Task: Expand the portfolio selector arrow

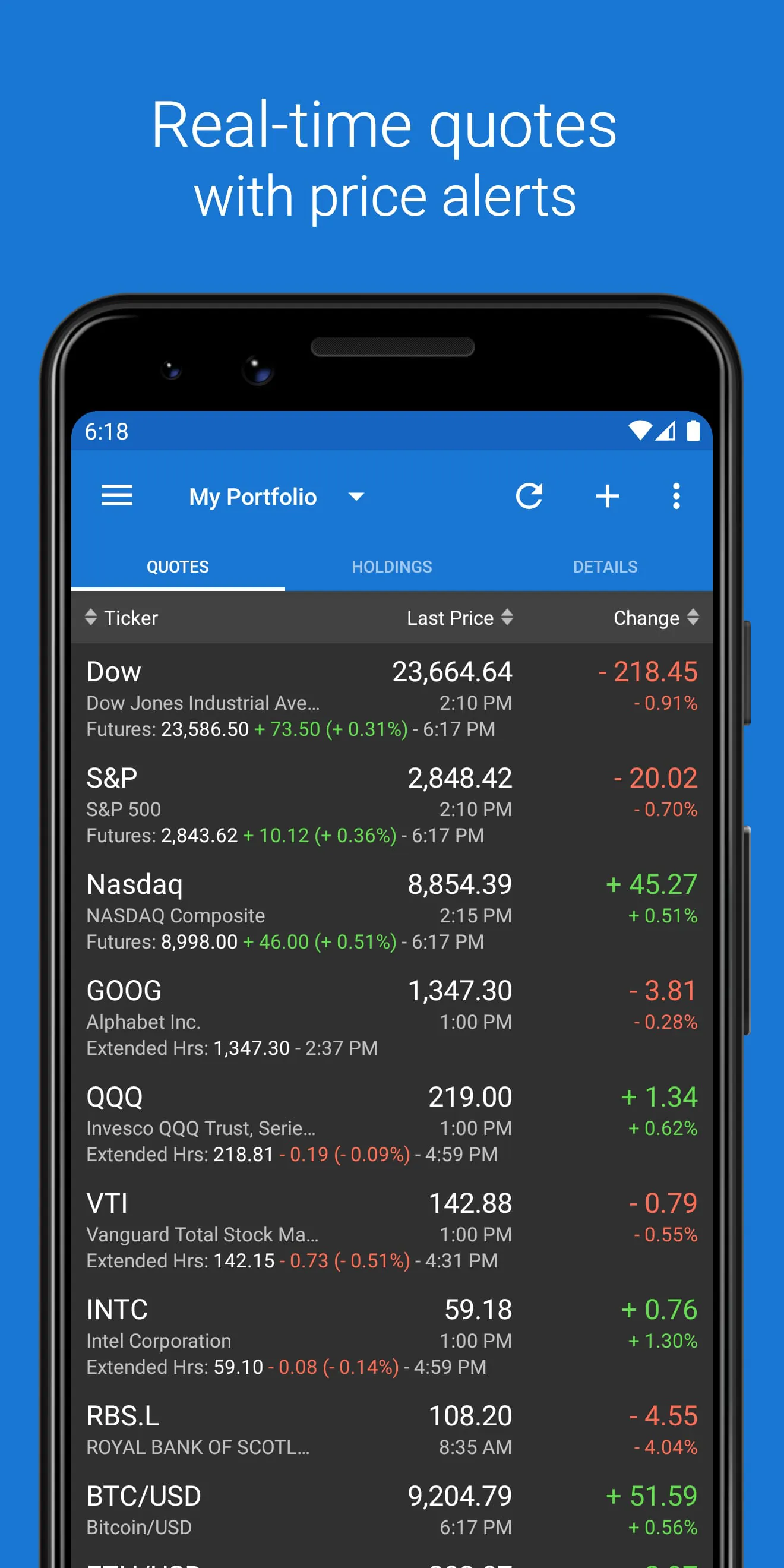Action: click(x=356, y=496)
